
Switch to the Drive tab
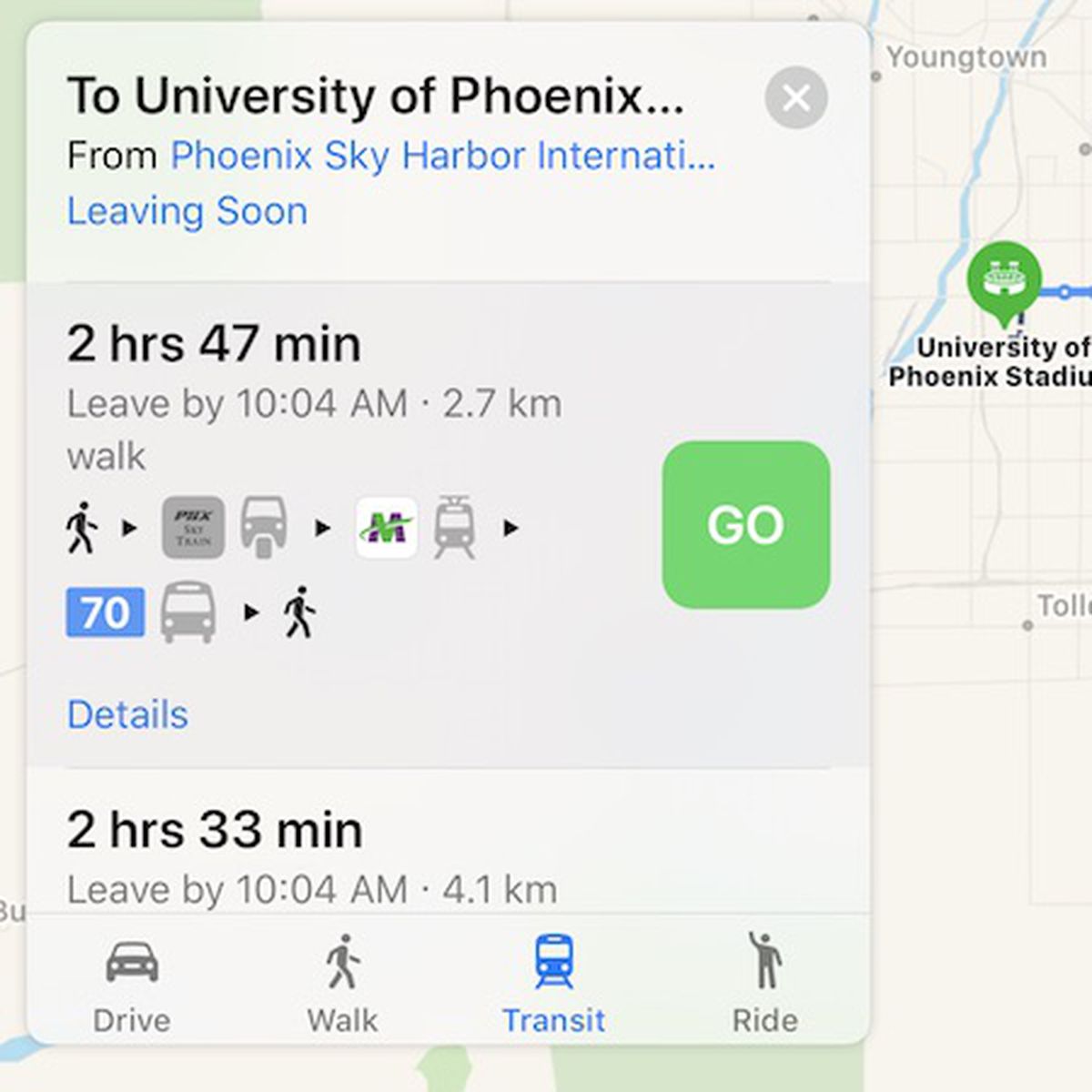132,985
